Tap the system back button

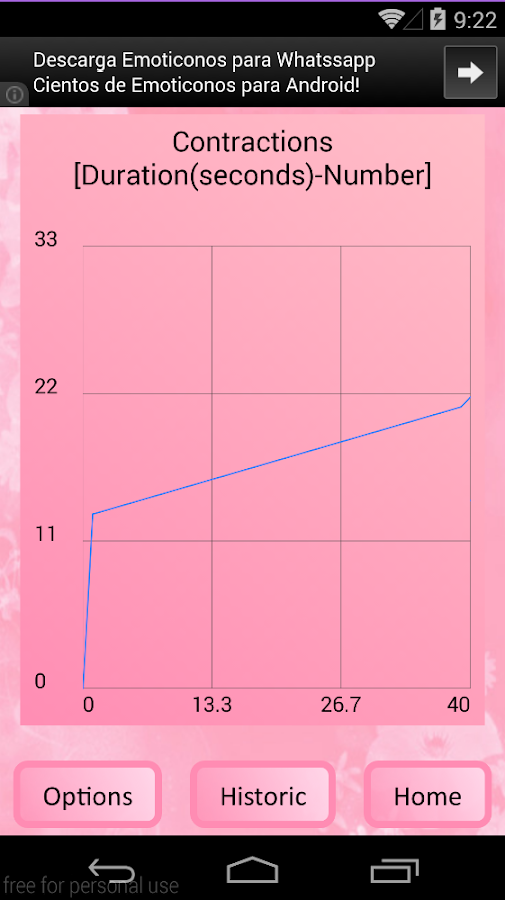[112, 869]
